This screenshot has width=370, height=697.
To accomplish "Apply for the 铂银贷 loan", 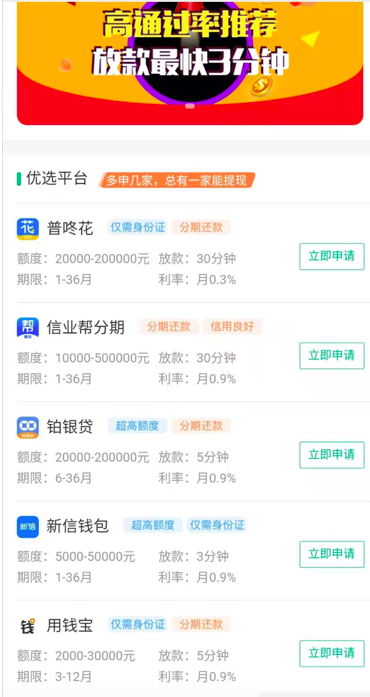I will (x=332, y=455).
